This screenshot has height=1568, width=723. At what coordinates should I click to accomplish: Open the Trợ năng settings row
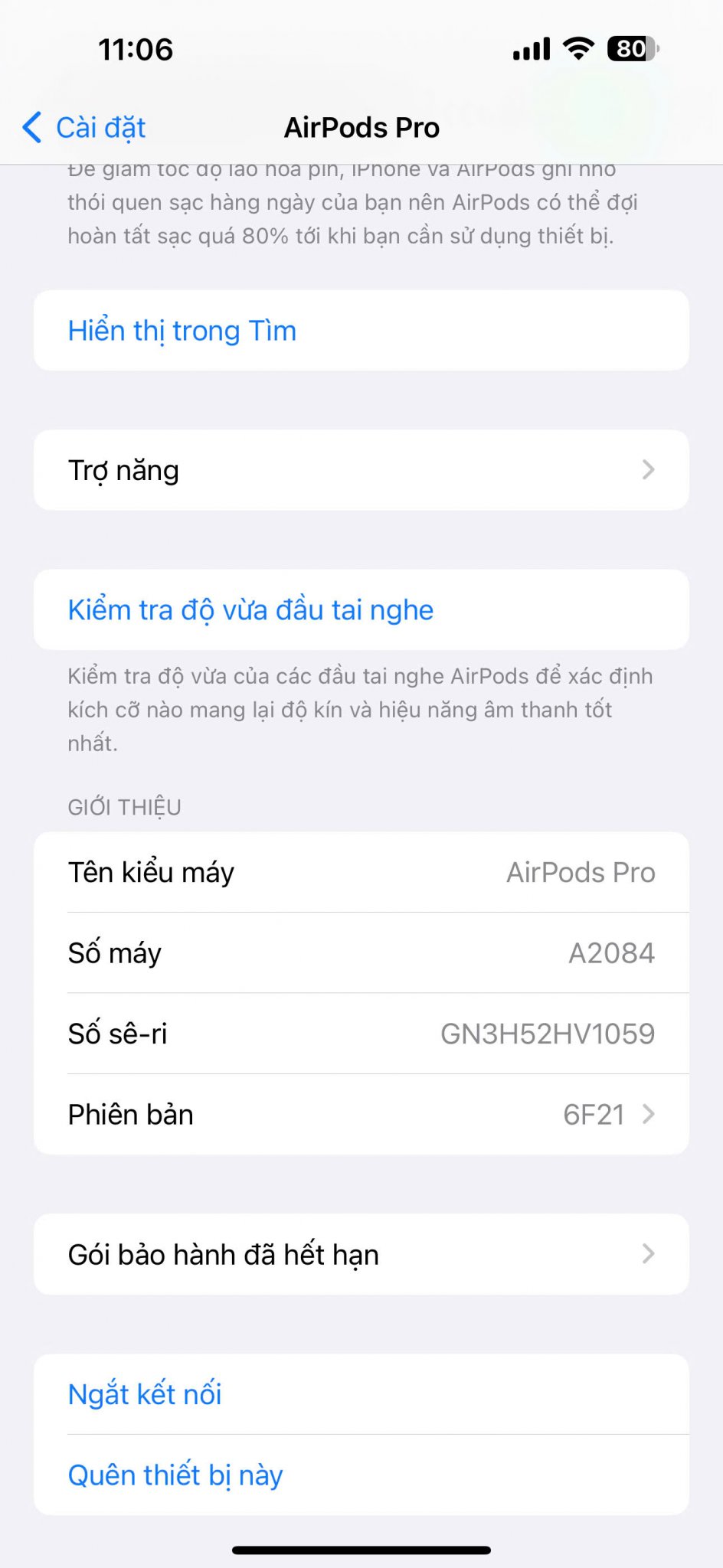pos(361,470)
